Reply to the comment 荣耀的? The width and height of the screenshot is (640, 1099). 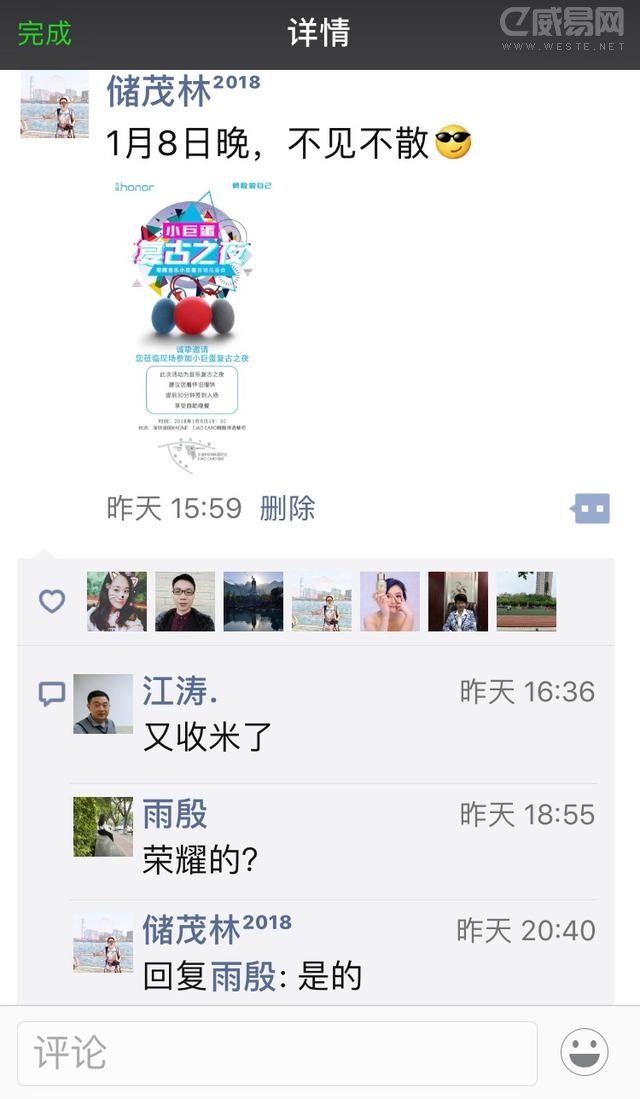201,860
